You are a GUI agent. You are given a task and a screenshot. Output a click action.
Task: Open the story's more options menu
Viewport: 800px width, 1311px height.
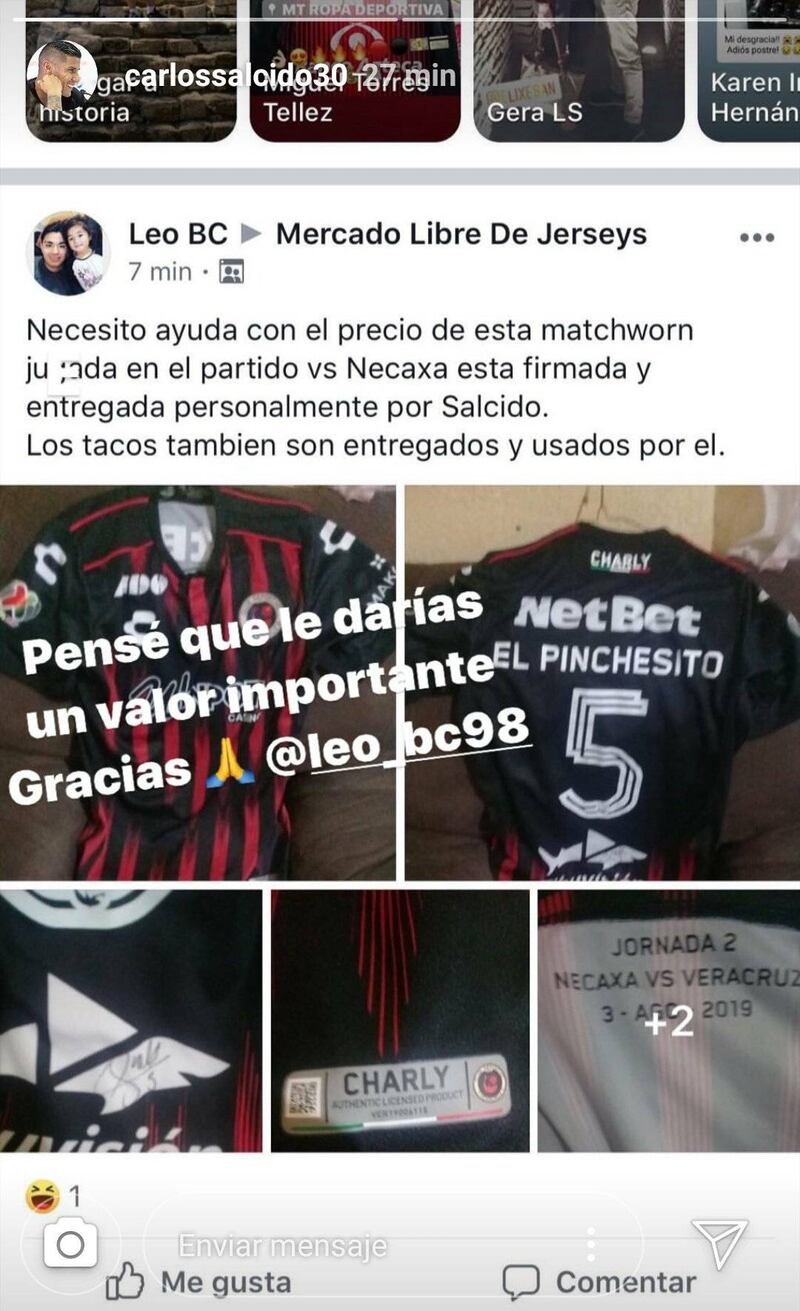[x=592, y=1245]
